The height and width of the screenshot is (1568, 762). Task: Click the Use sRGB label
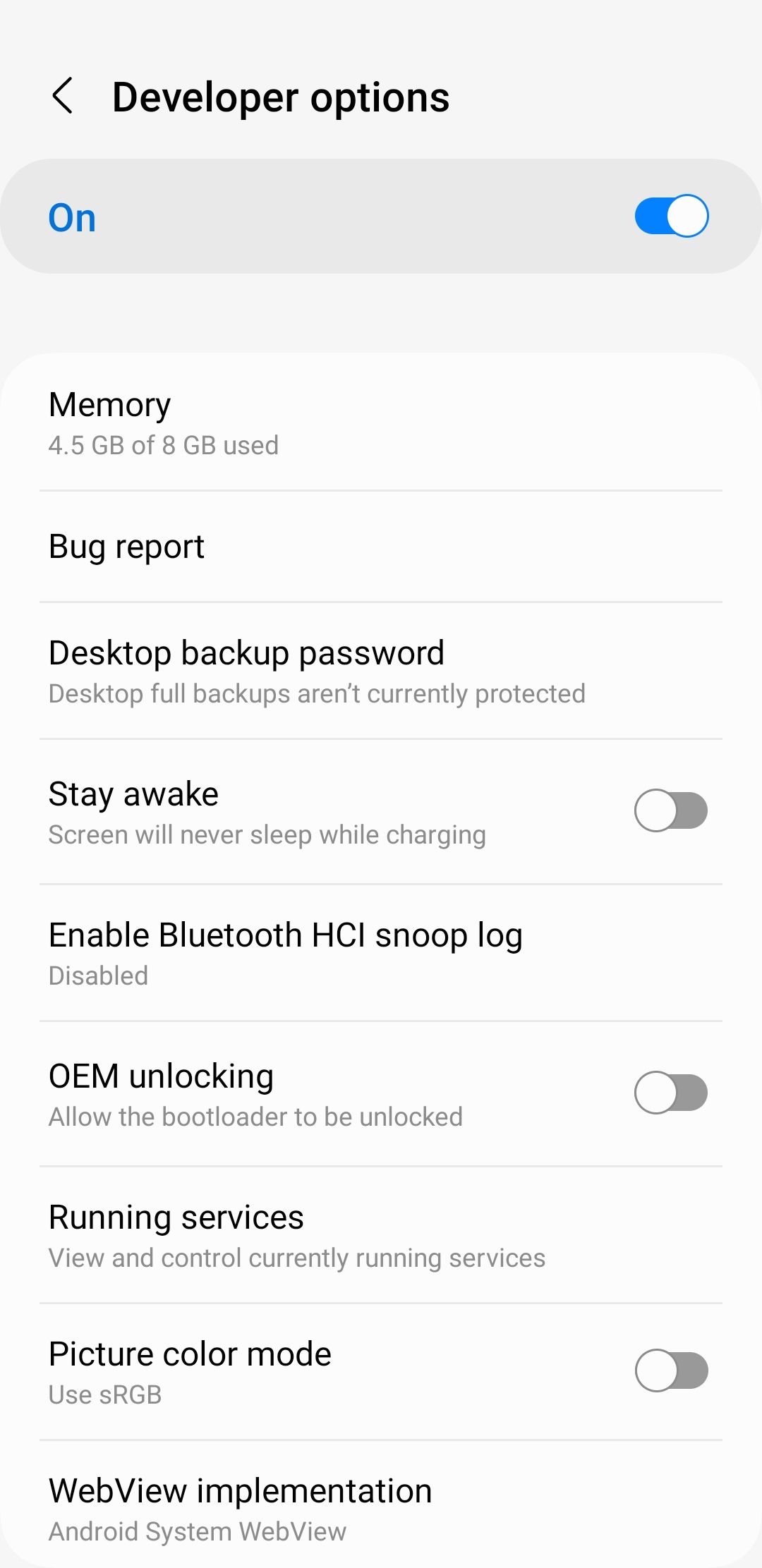(103, 1394)
